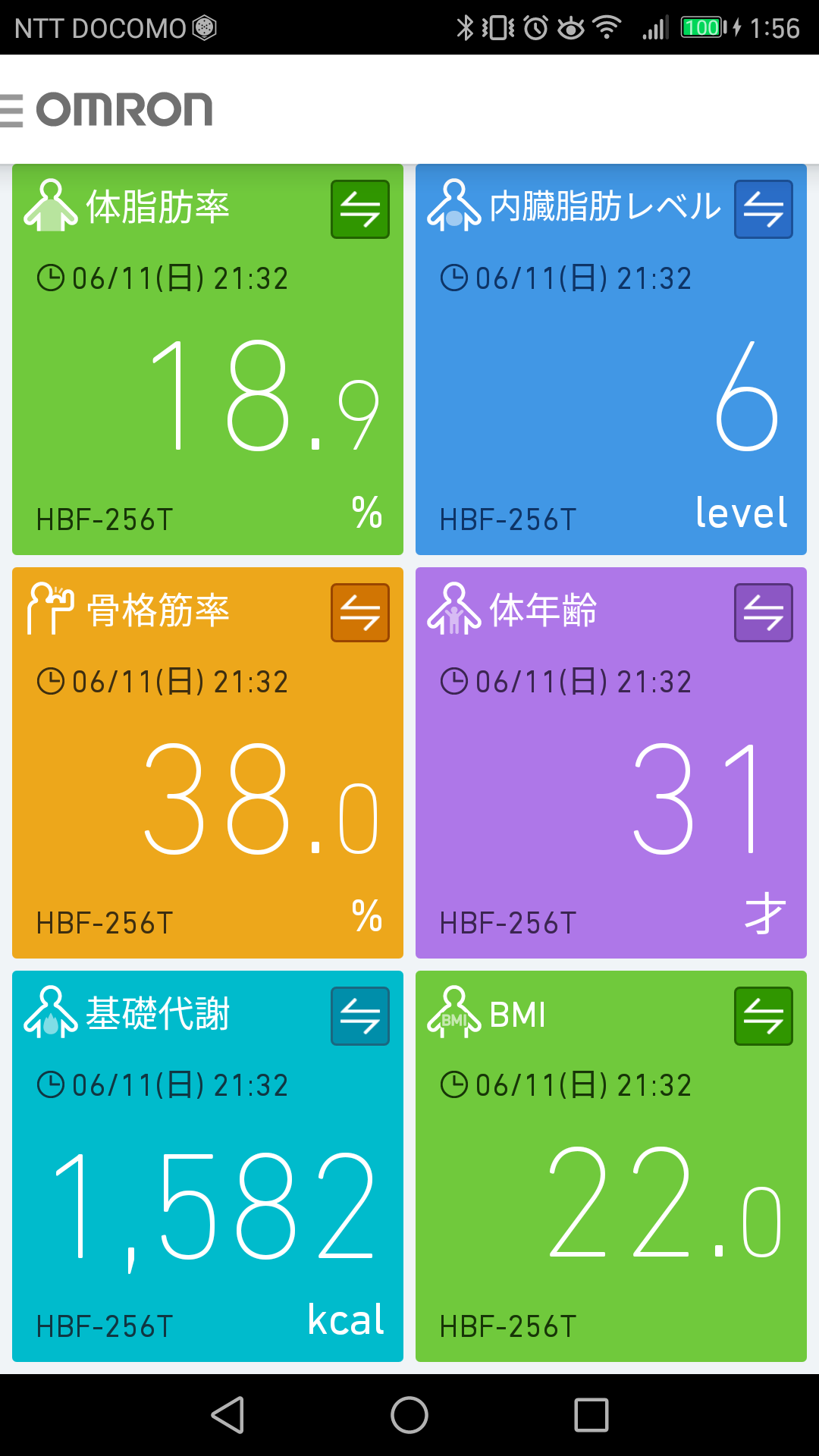The width and height of the screenshot is (819, 1456).
Task: Open the 骨格筋率 38.0% card
Action: point(208,763)
